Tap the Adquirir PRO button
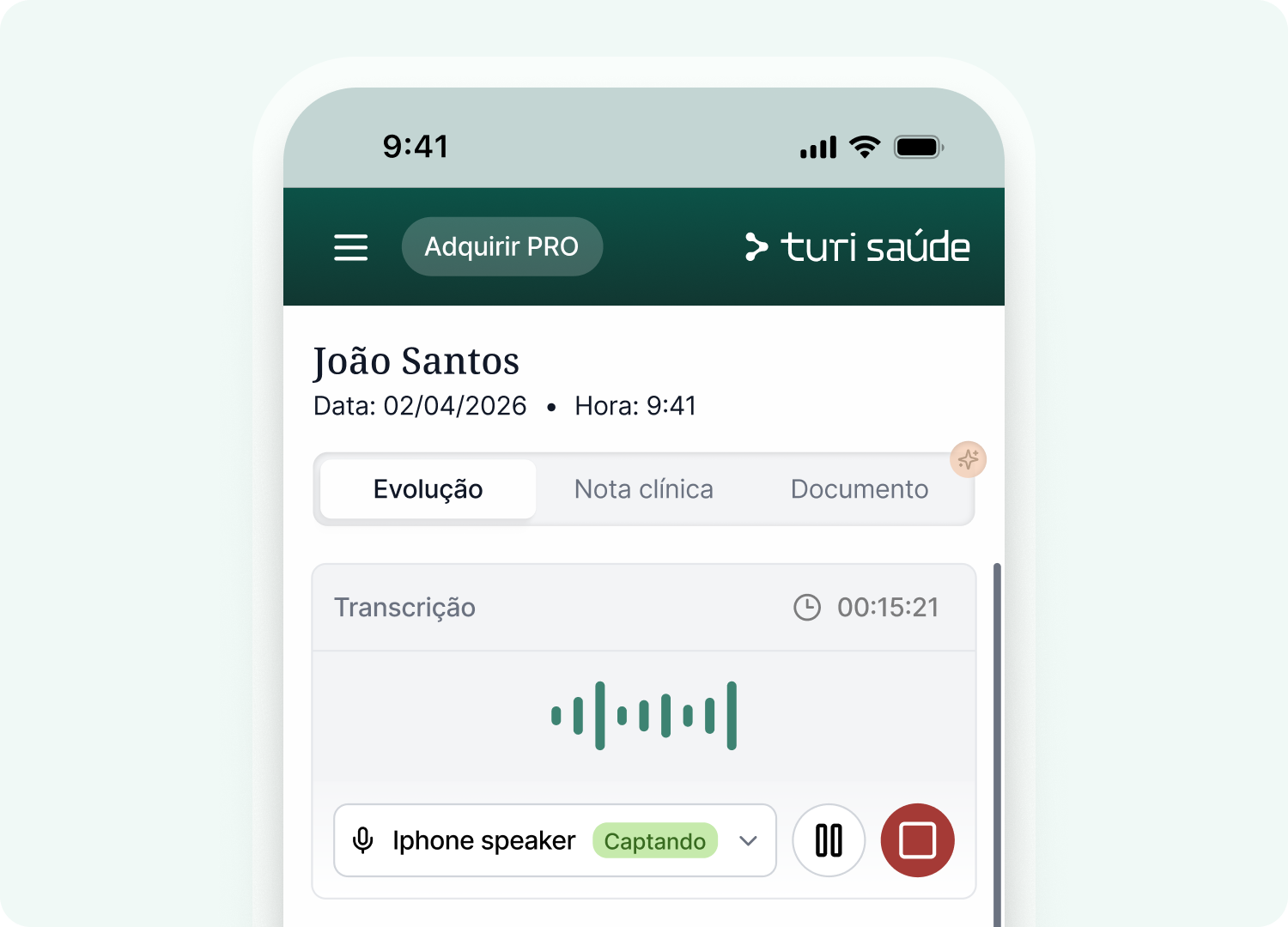 pos(502,246)
